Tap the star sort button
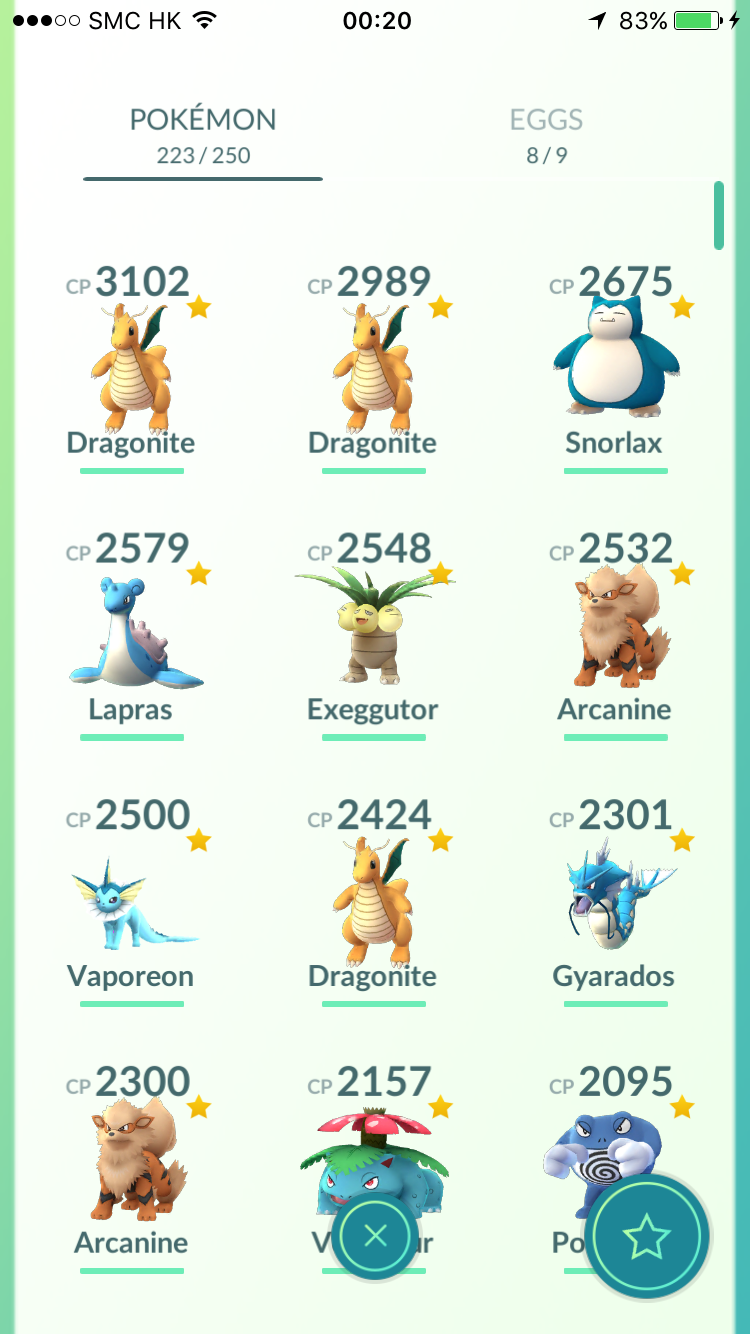This screenshot has height=1334, width=750. 647,1237
